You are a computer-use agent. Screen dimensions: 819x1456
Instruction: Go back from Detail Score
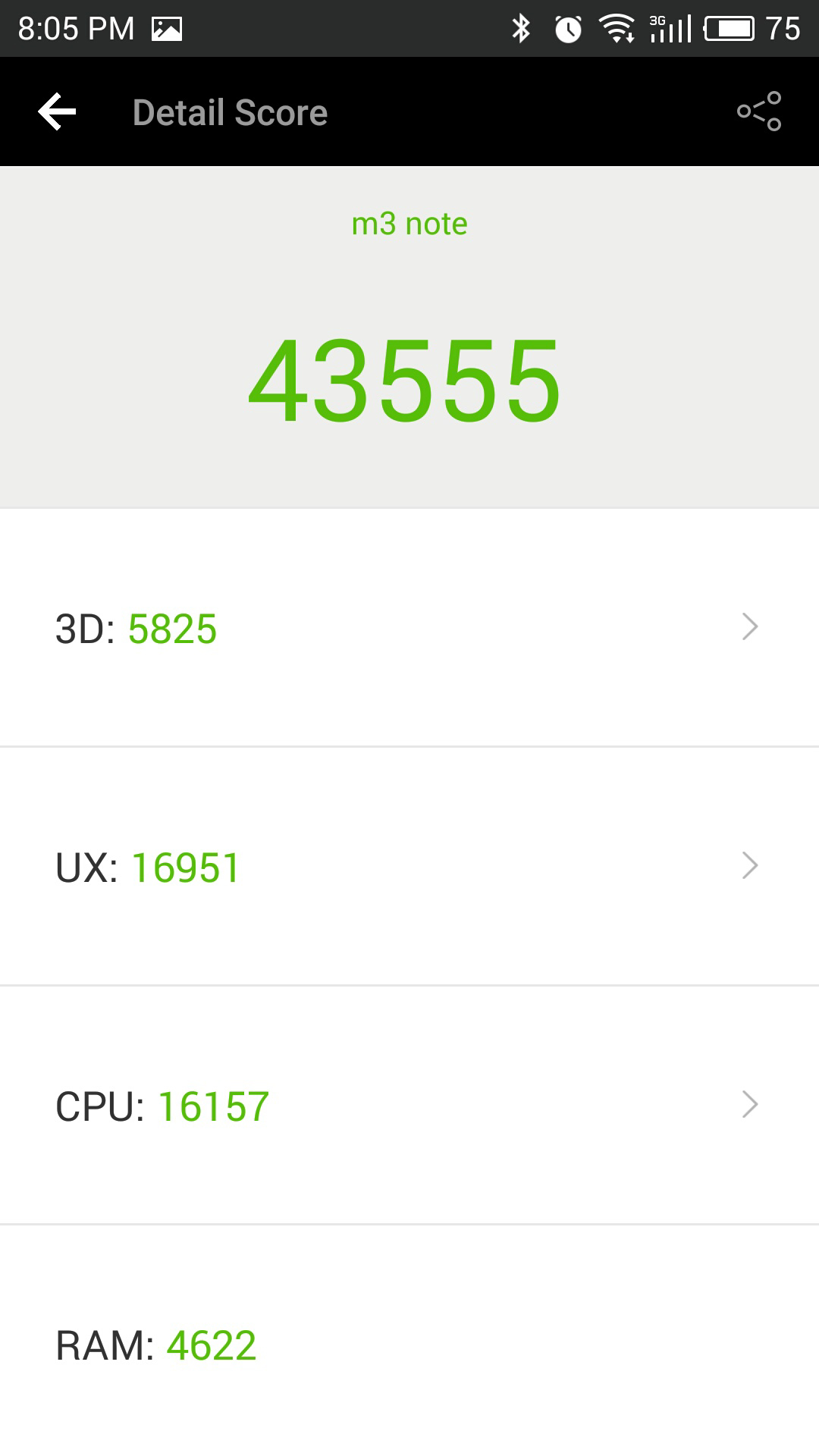coord(58,112)
